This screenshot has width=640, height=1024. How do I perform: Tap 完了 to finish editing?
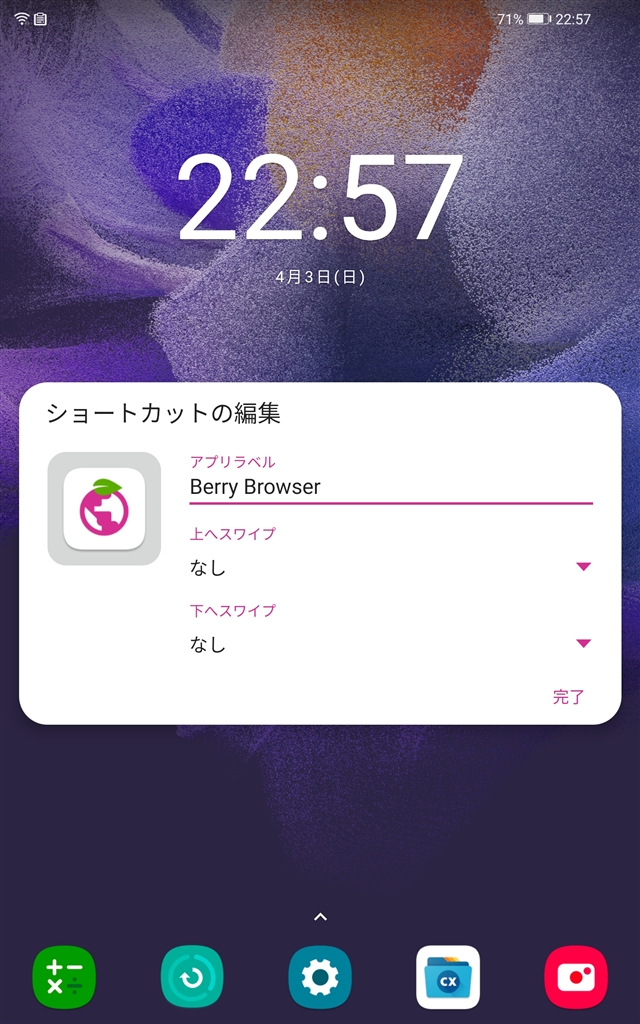pyautogui.click(x=568, y=697)
